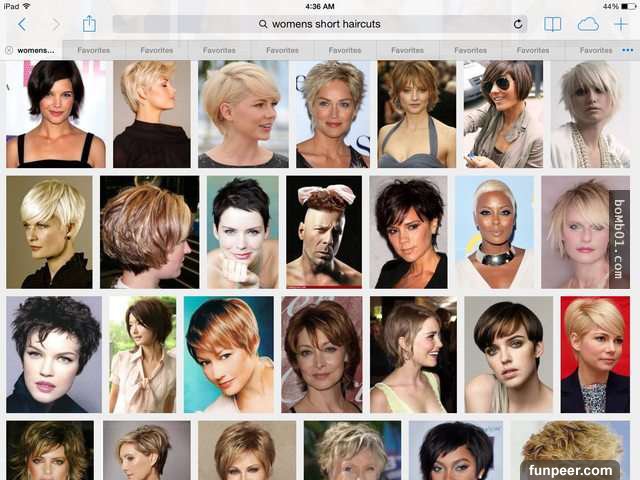Screen dimensions: 640x480
Task: Reload the current page
Action: coord(518,24)
